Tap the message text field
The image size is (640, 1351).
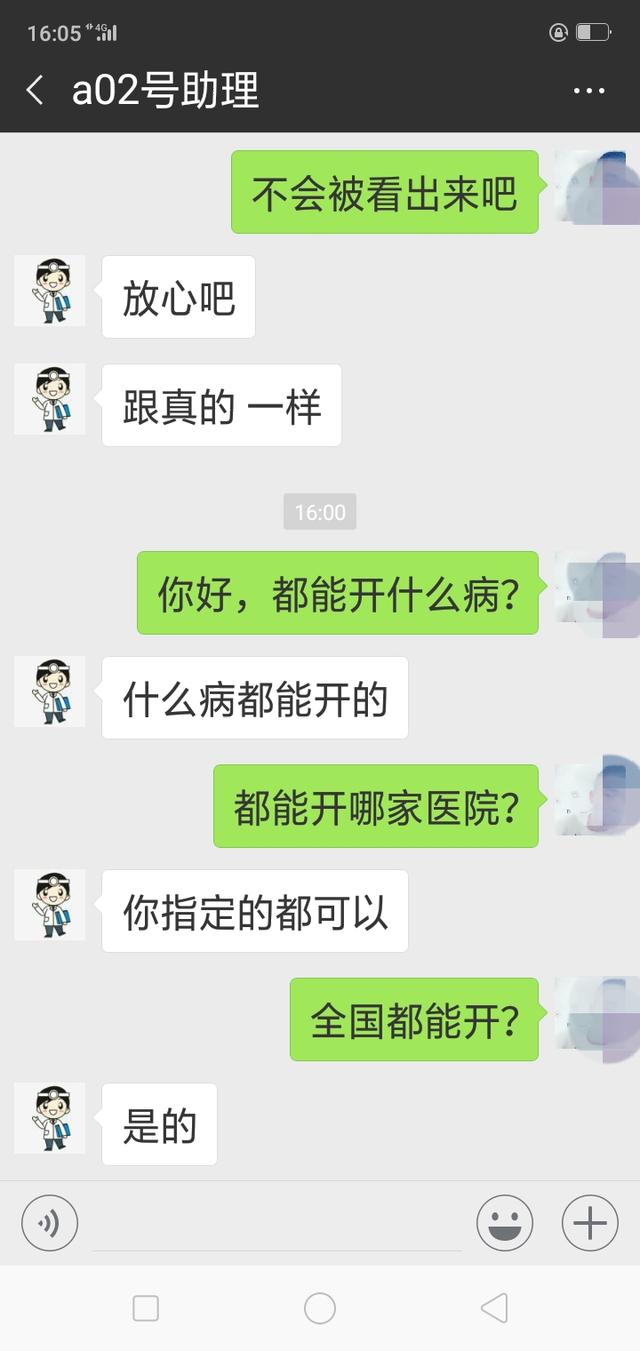point(277,1223)
